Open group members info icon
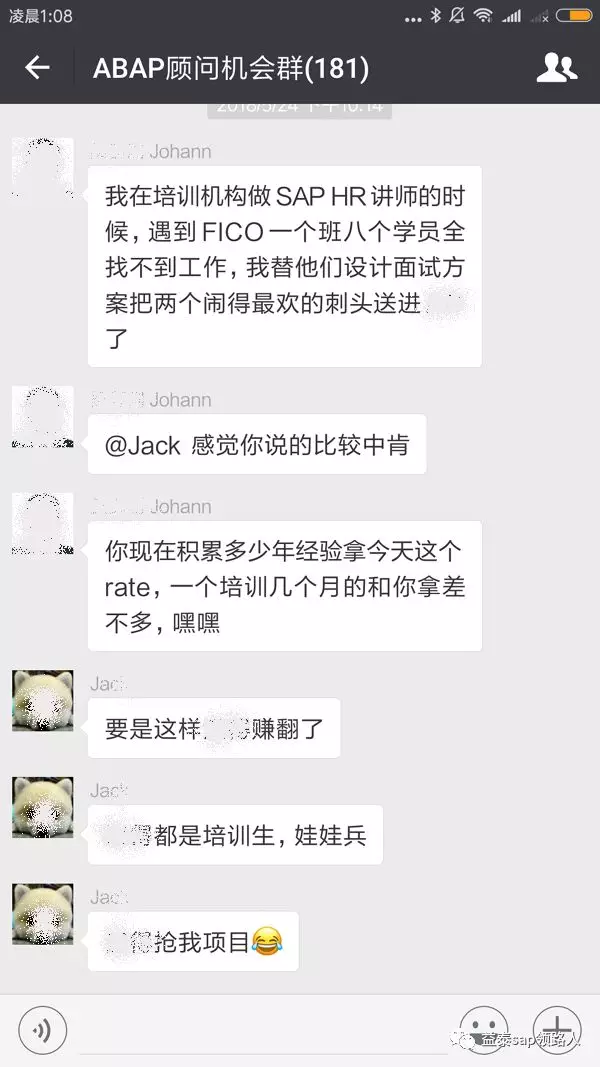 coord(556,68)
